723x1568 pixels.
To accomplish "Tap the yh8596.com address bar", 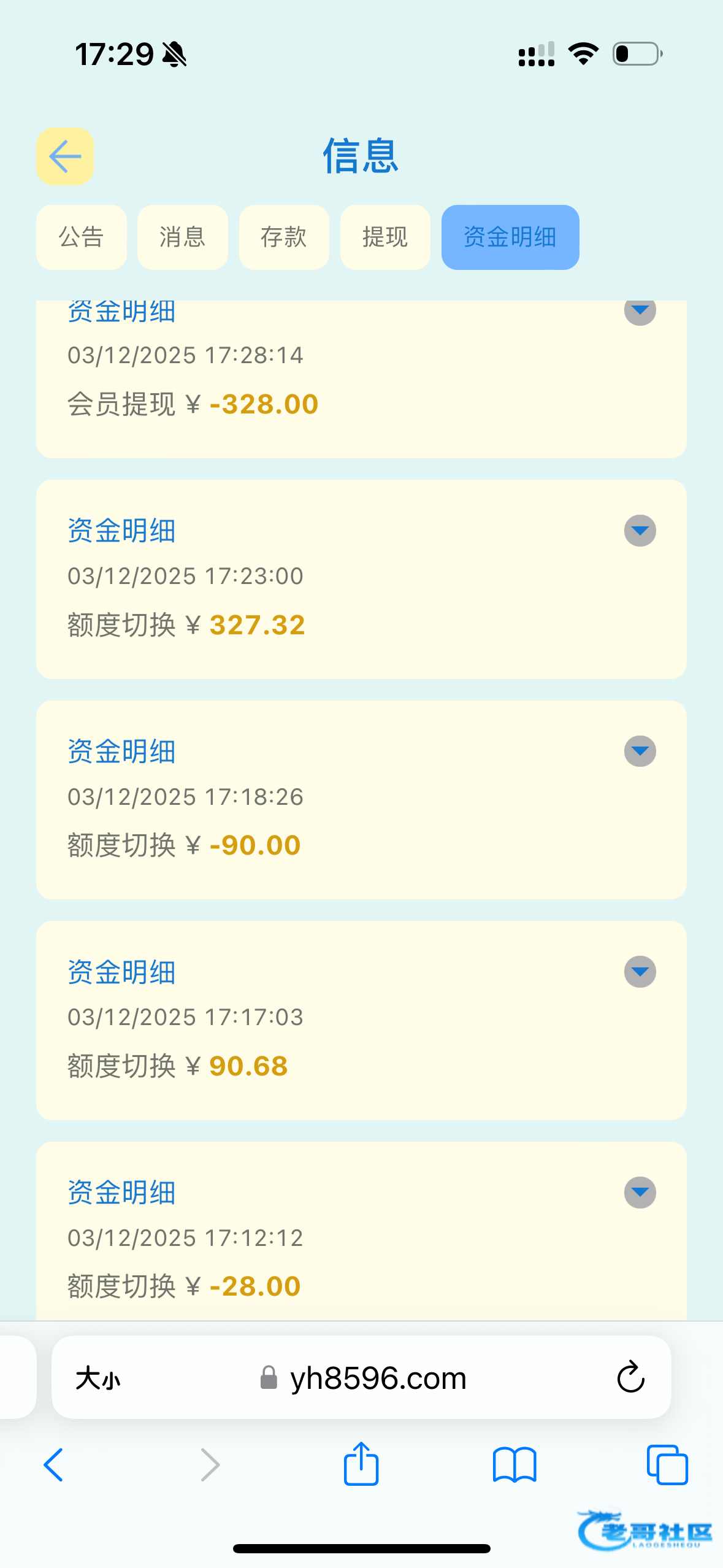I will tap(377, 1378).
